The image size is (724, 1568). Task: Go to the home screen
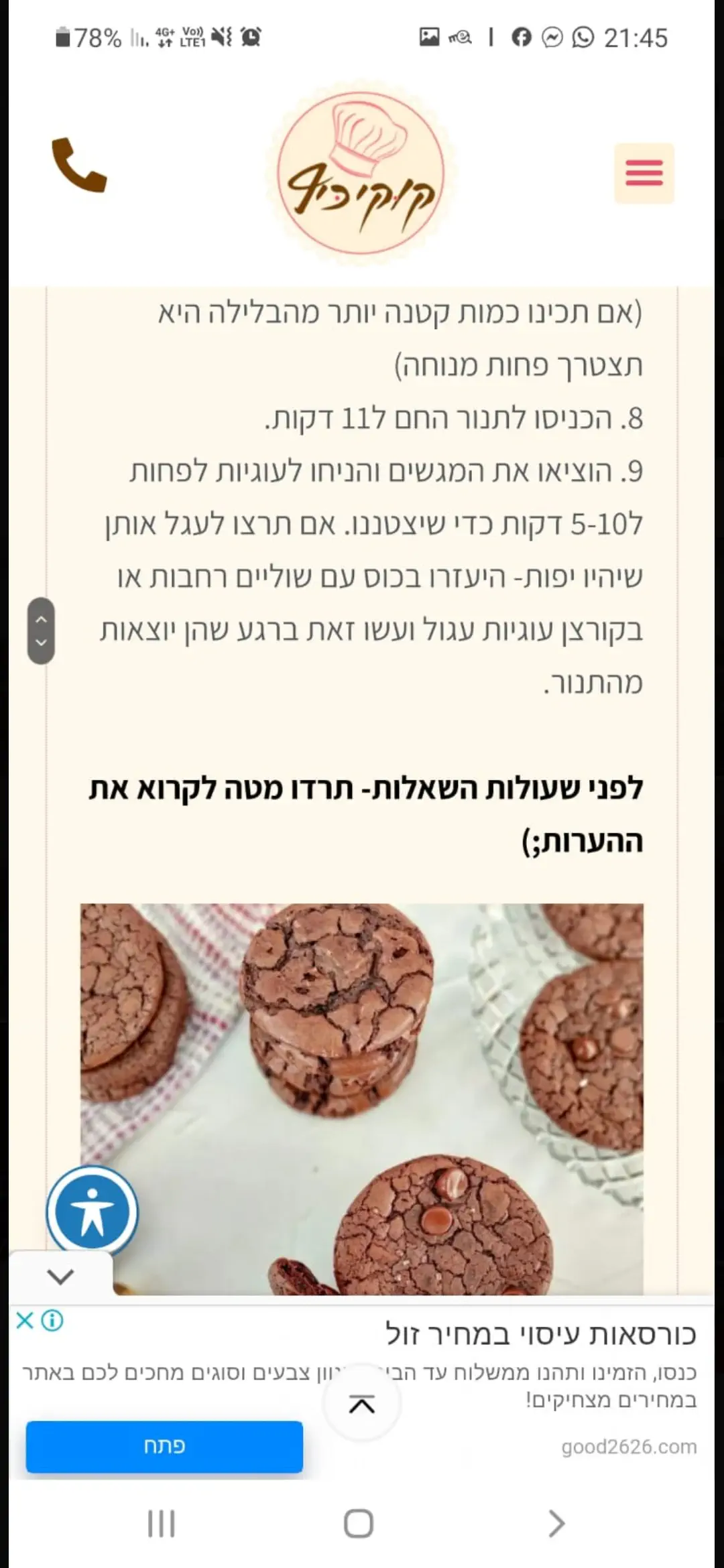pos(359,1524)
